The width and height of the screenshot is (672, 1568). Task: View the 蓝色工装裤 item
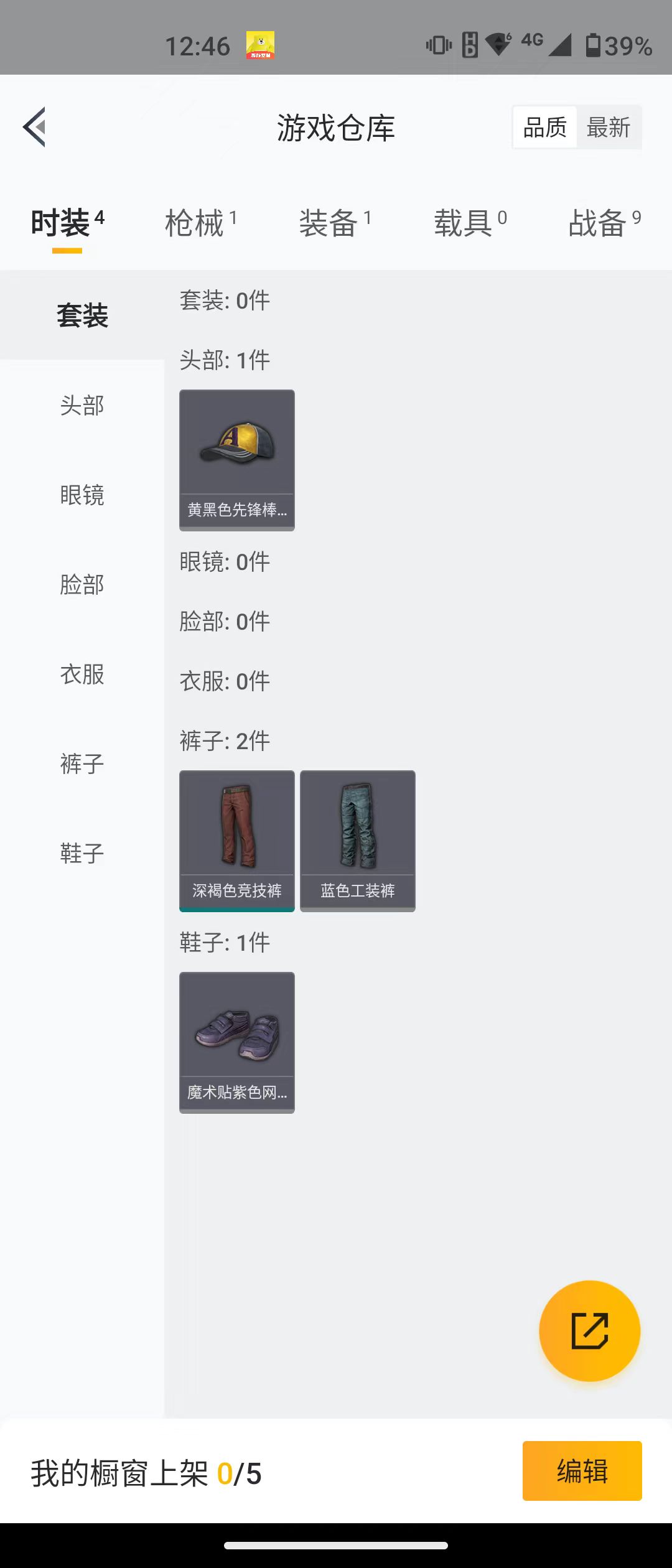[358, 841]
